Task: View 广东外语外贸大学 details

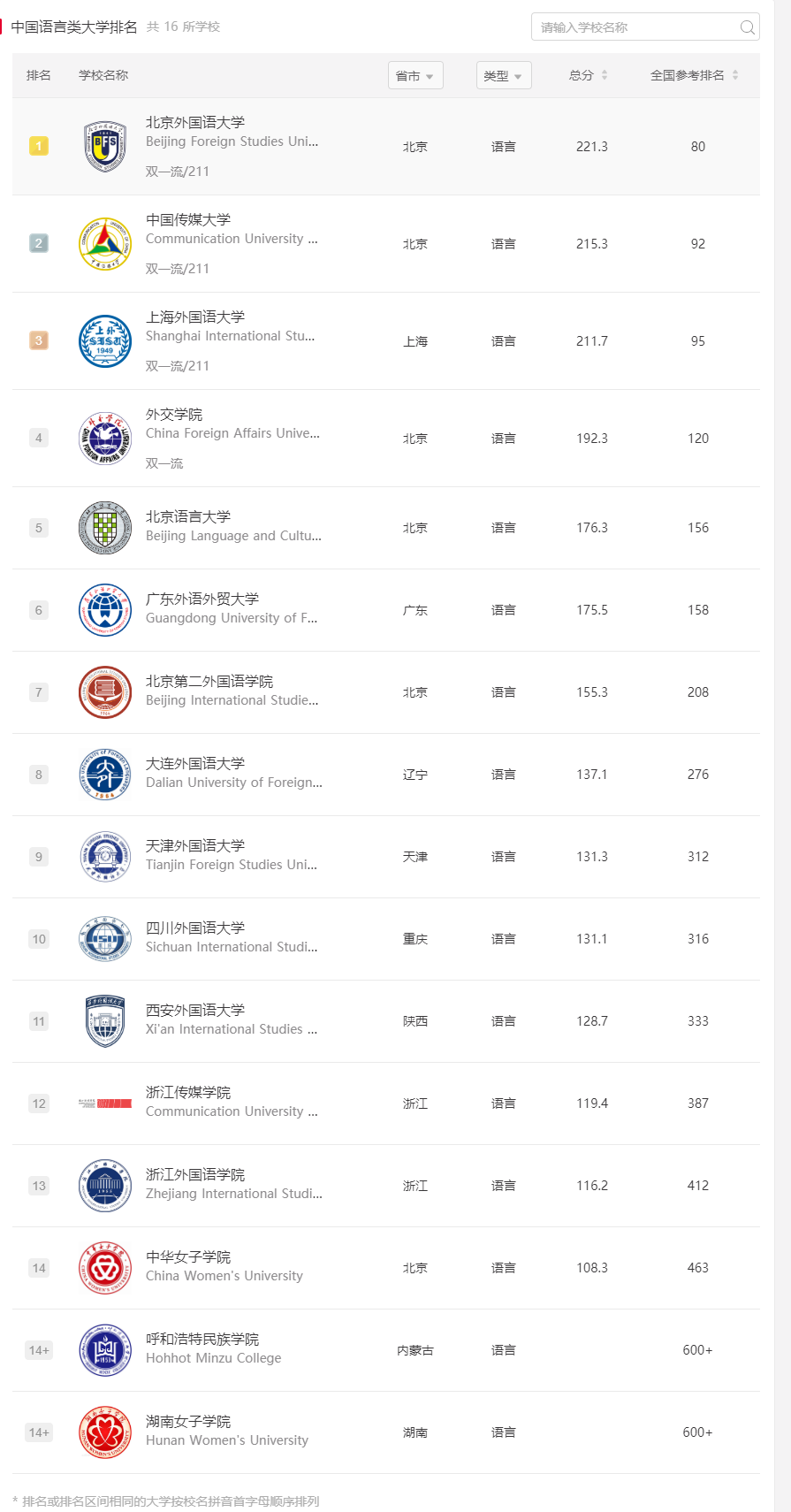Action: 386,610
